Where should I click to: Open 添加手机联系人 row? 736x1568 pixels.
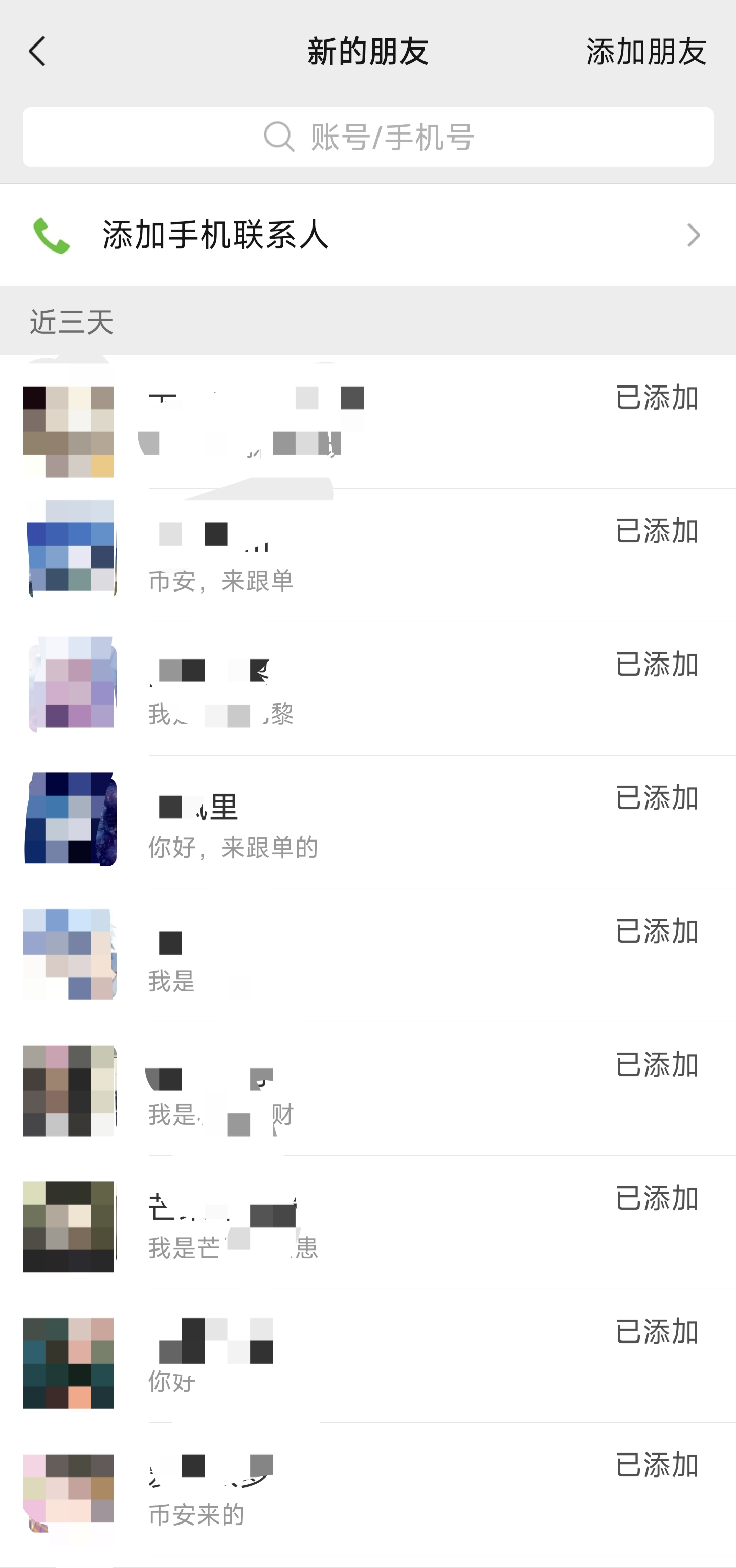click(x=368, y=235)
